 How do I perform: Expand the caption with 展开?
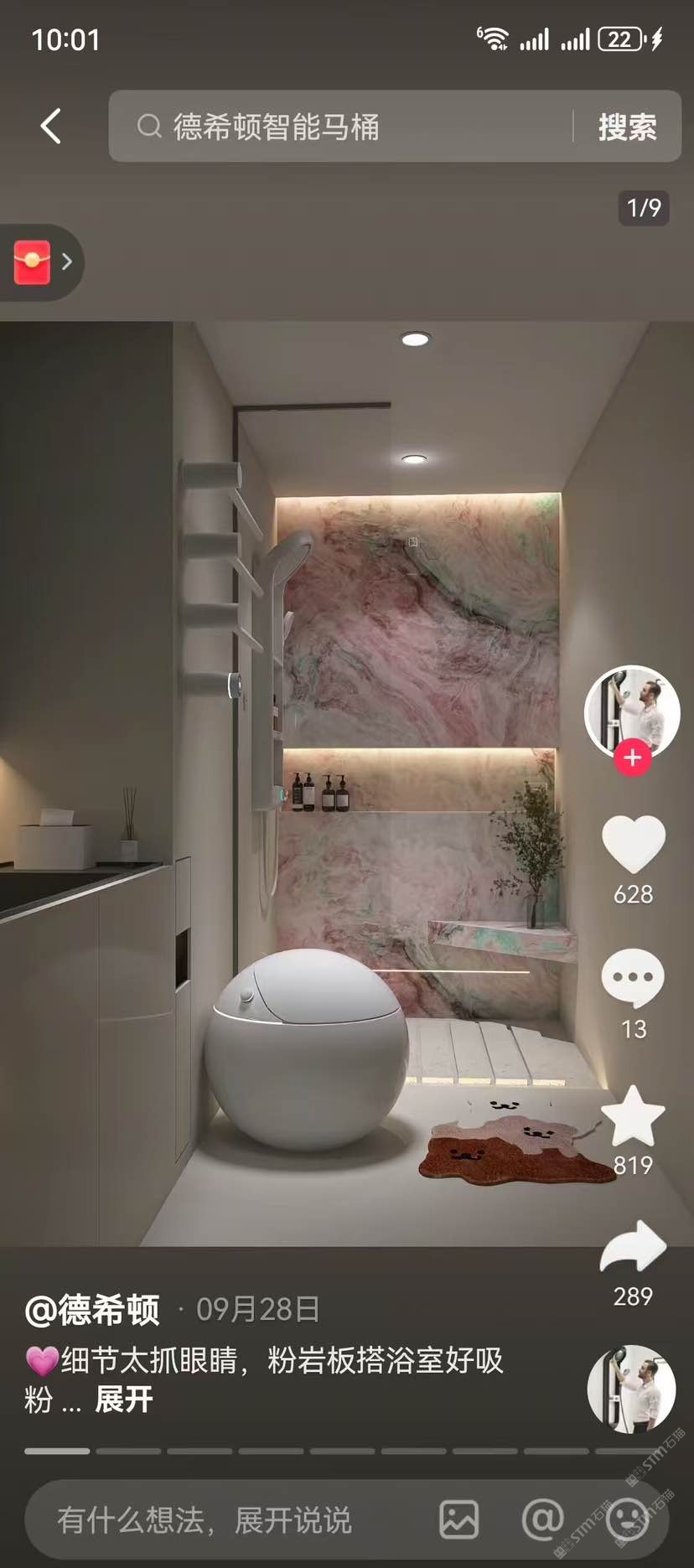[123, 1399]
